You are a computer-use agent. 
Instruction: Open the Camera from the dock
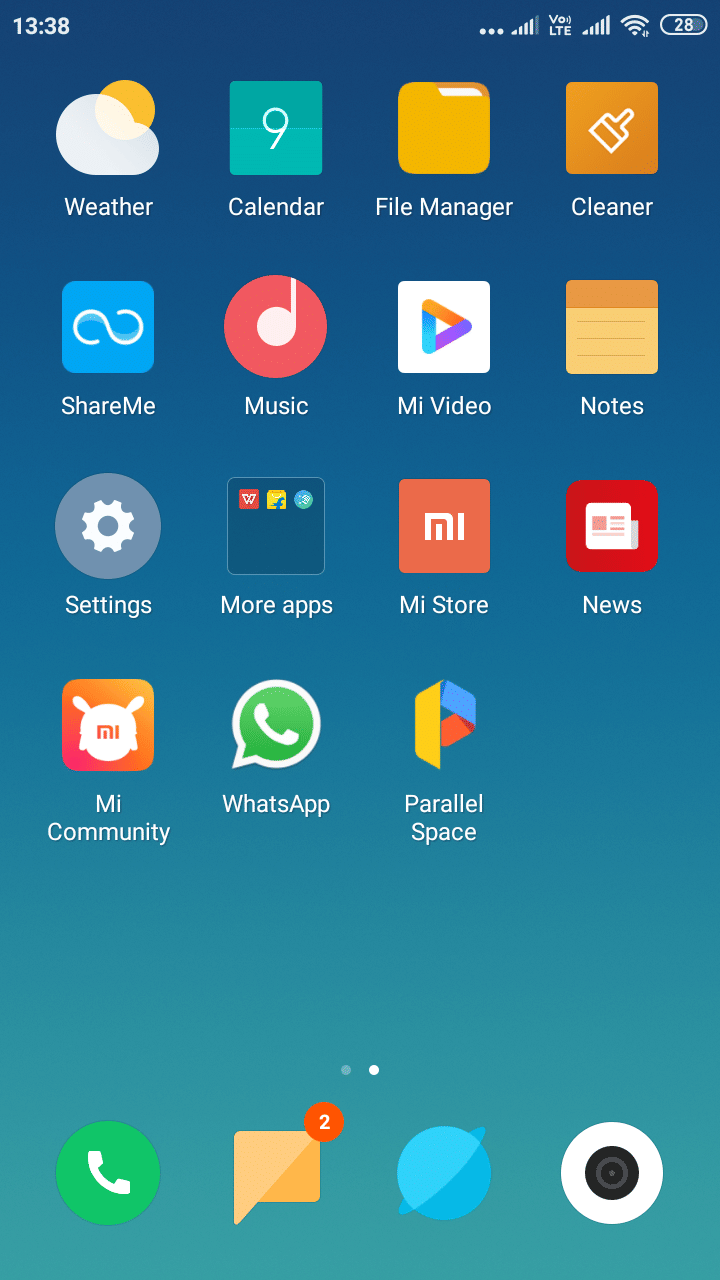tap(612, 1173)
